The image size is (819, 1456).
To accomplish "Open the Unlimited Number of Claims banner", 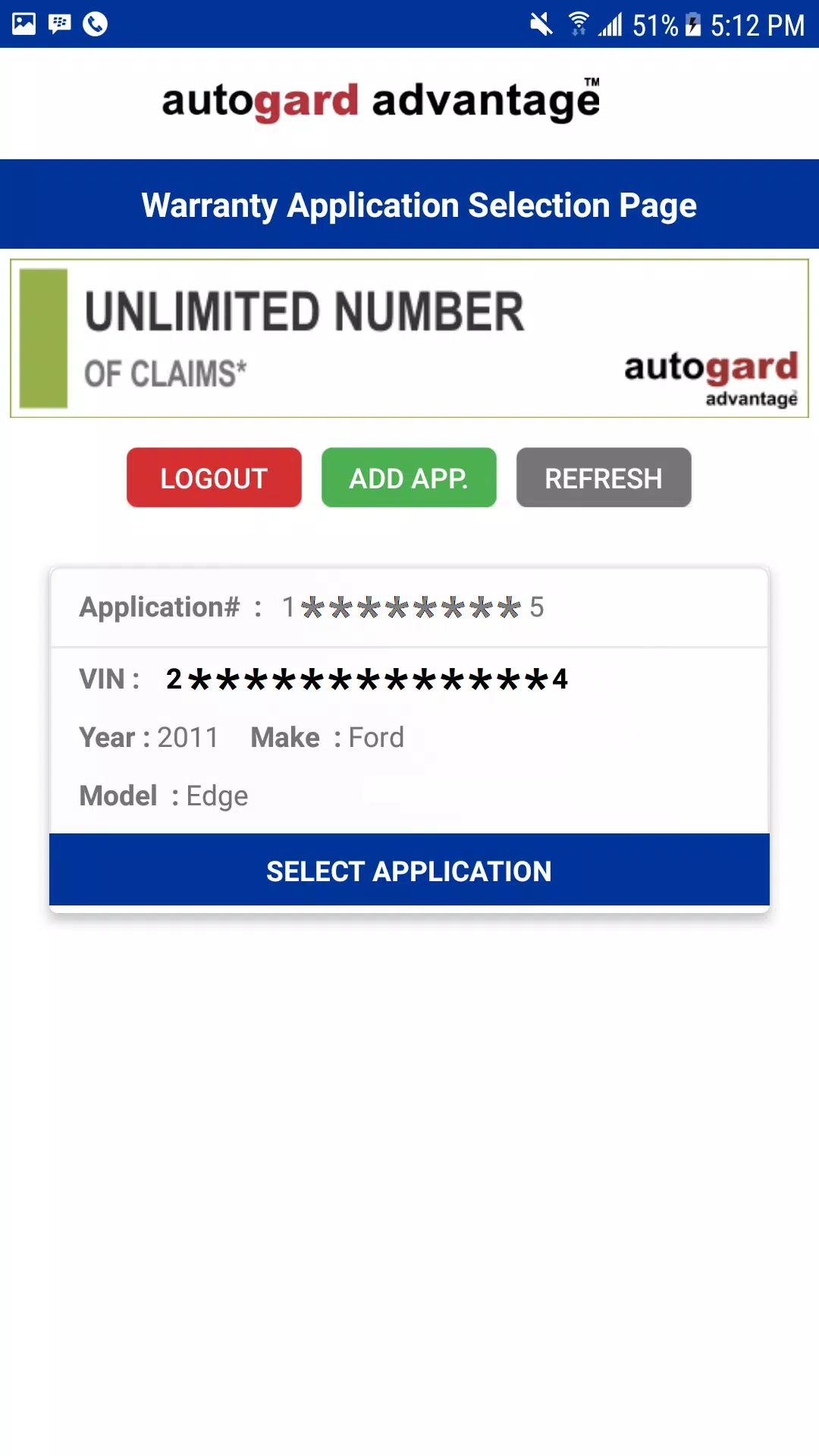I will pyautogui.click(x=409, y=338).
